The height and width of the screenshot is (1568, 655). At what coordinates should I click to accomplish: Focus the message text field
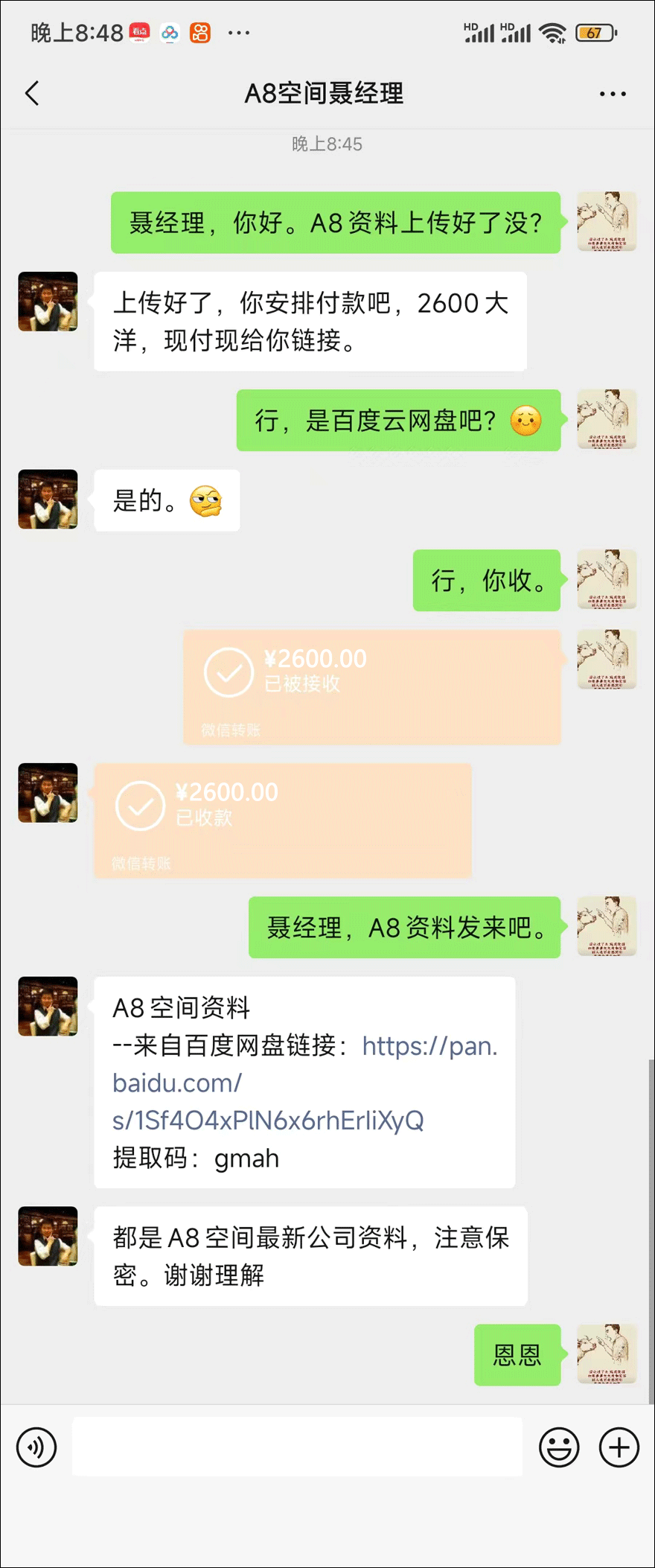tap(298, 1447)
